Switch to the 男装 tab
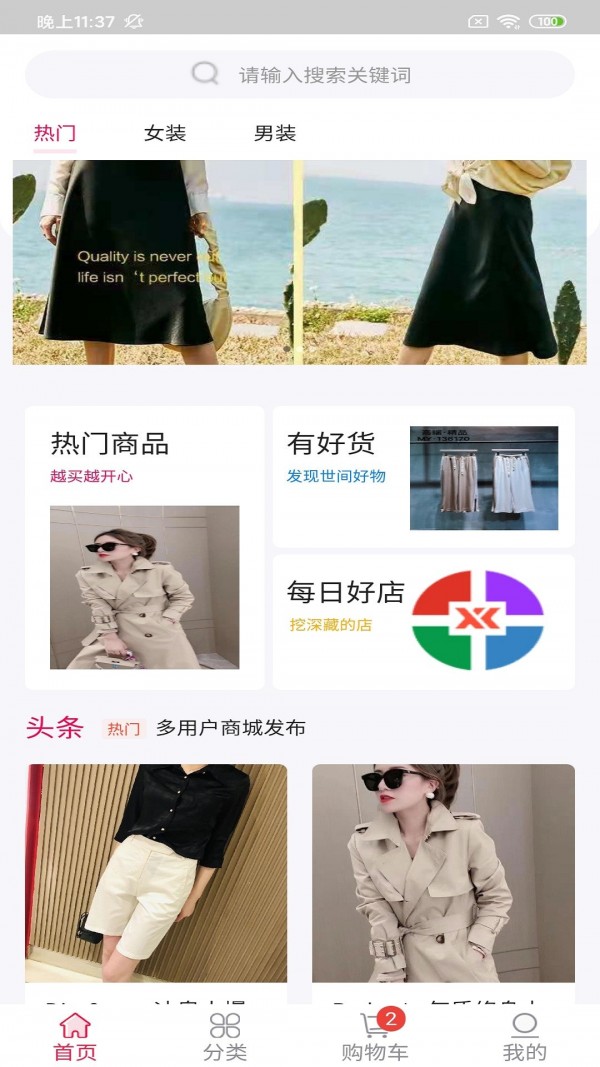600x1067 pixels. pyautogui.click(x=275, y=134)
